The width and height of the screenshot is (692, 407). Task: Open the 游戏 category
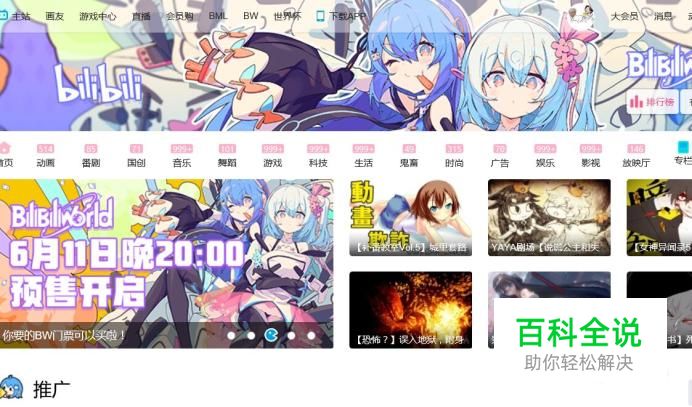click(x=272, y=162)
